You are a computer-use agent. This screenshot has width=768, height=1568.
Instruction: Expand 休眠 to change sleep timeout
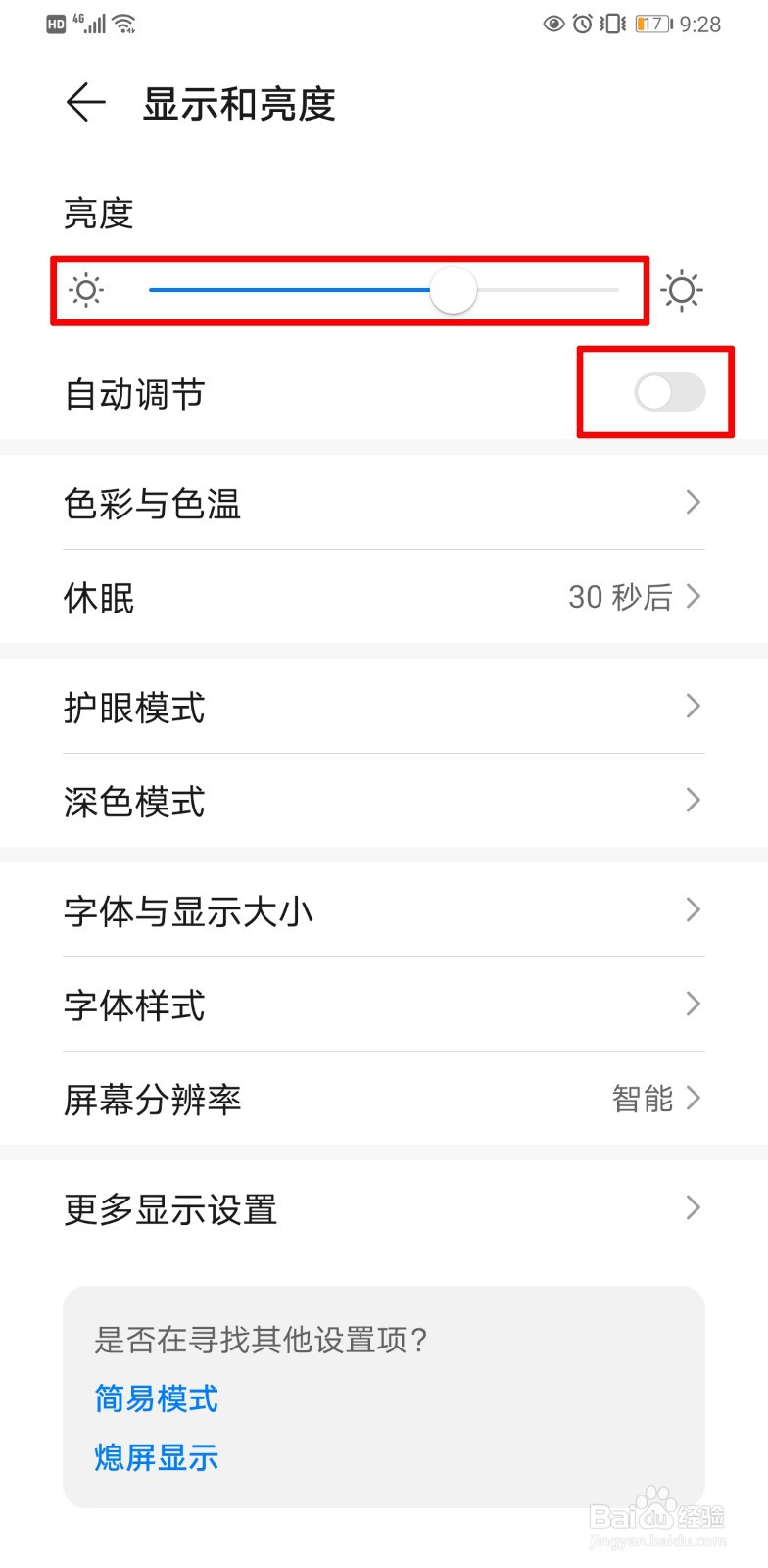(693, 597)
